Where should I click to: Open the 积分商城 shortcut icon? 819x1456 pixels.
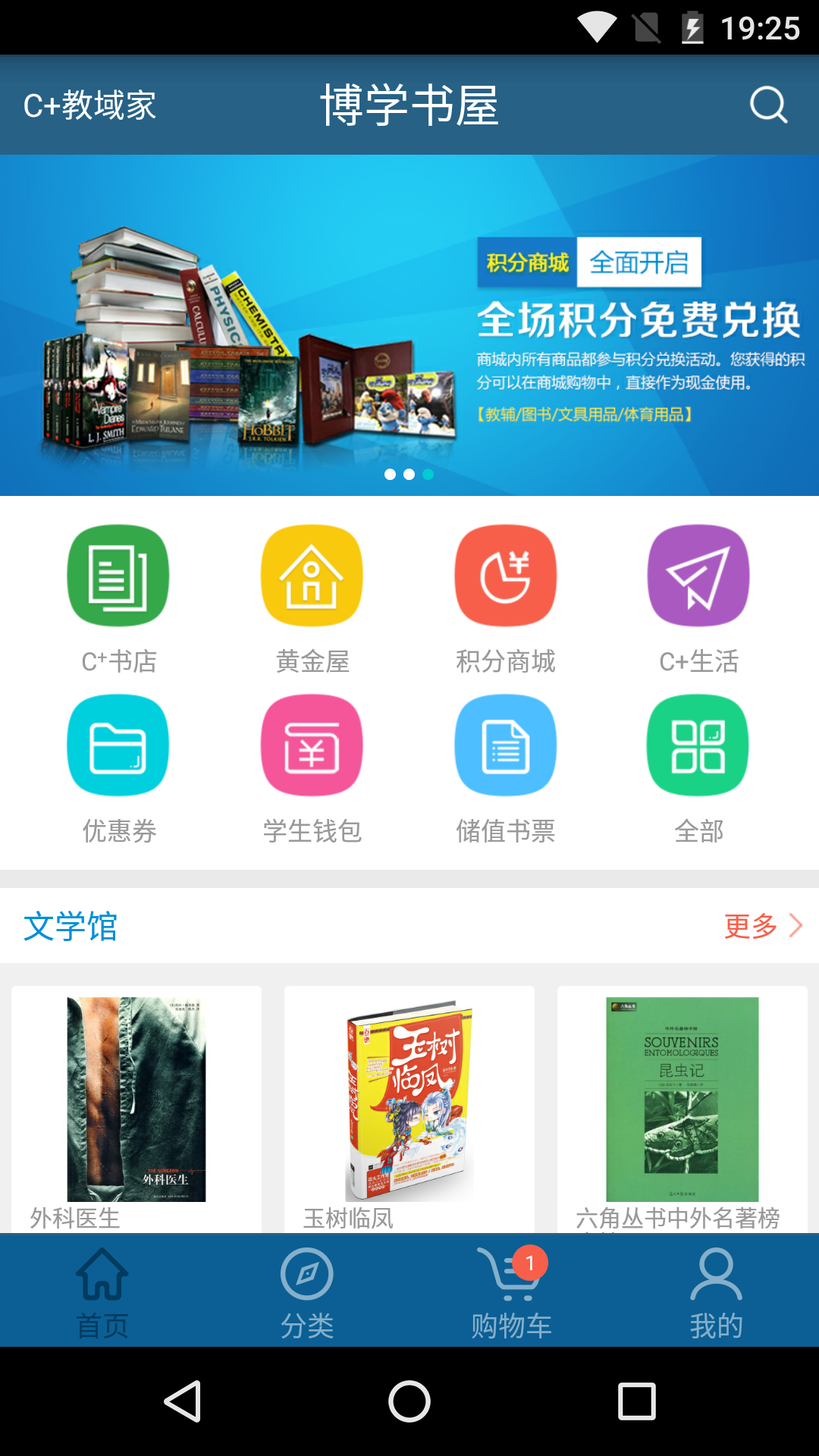(x=505, y=576)
